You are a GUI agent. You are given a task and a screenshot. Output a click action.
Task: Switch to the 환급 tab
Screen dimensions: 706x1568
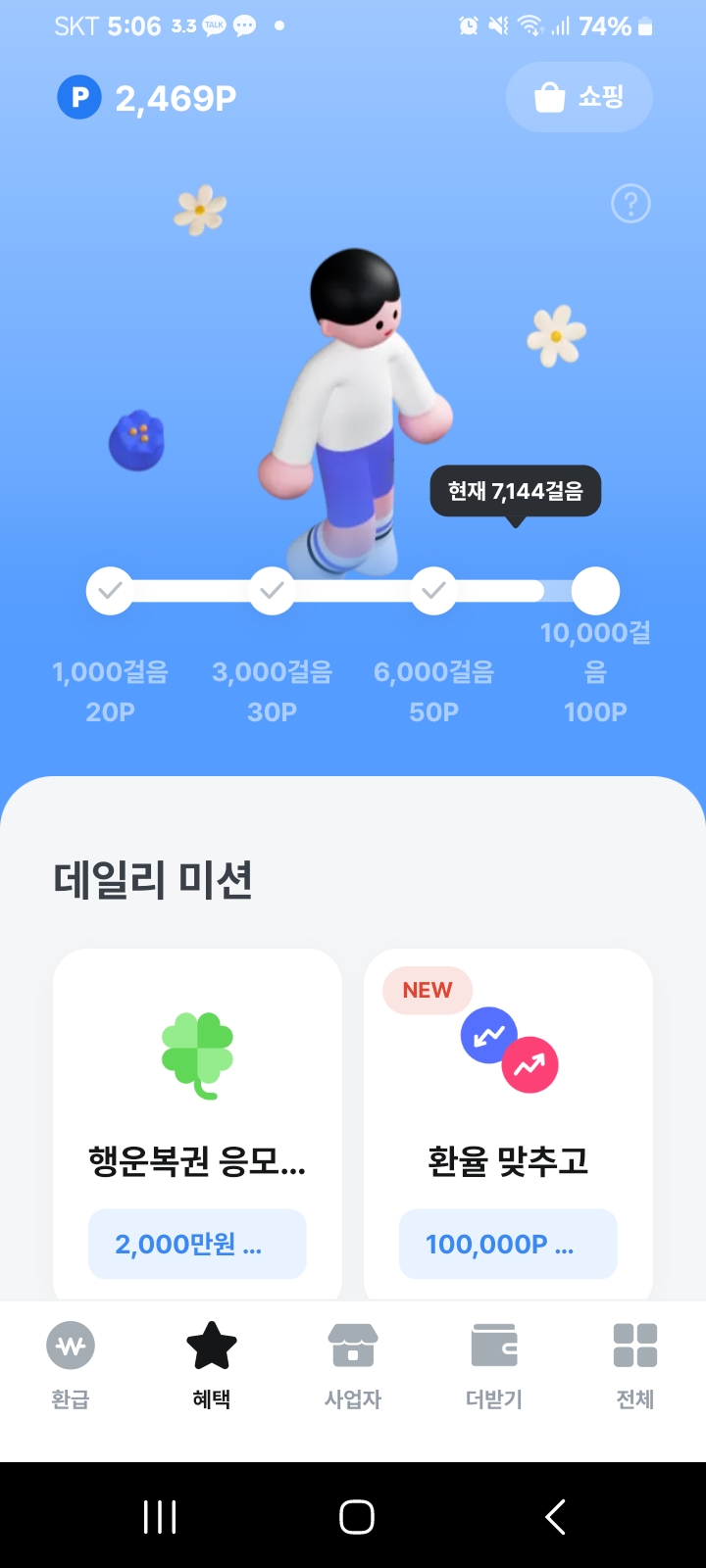pos(71,1364)
